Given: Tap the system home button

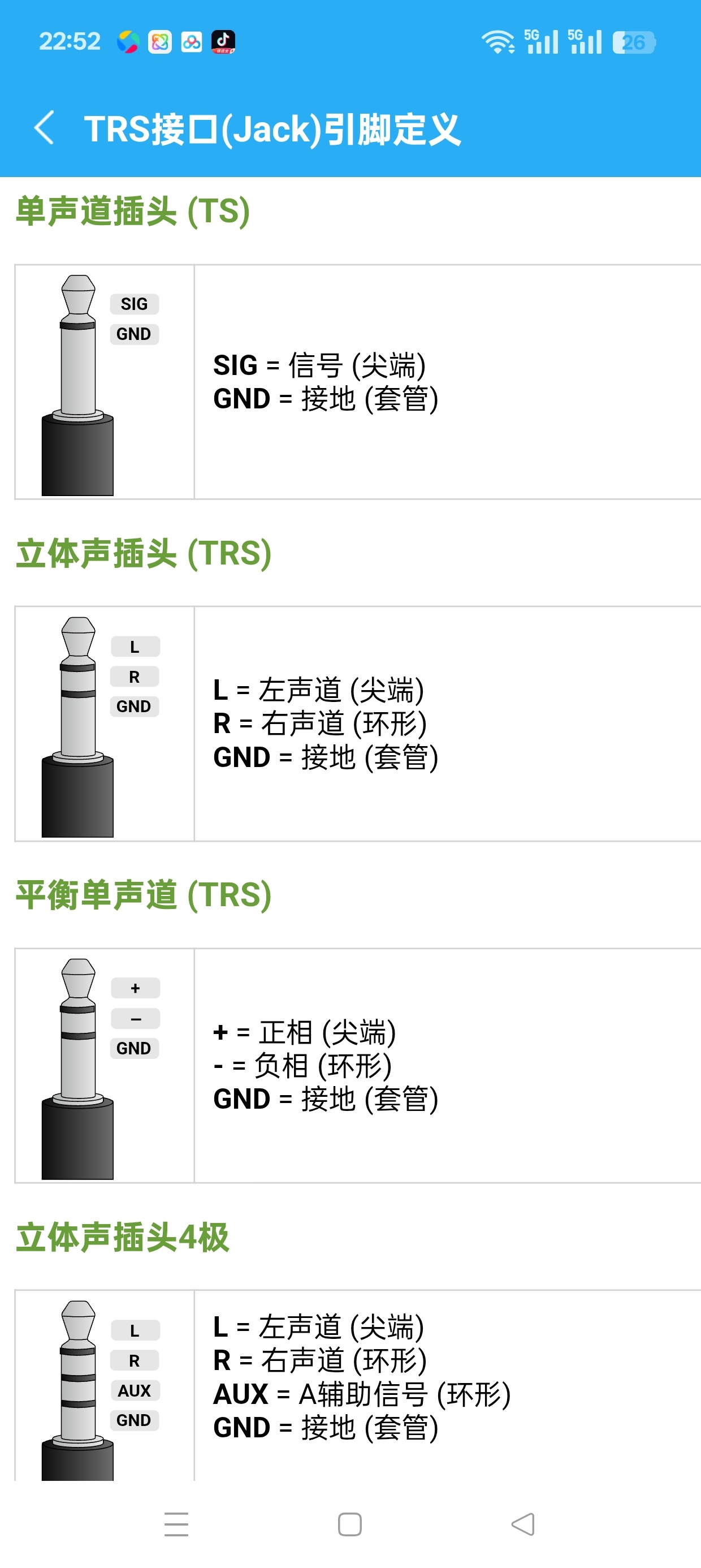Looking at the screenshot, I should tap(350, 1524).
